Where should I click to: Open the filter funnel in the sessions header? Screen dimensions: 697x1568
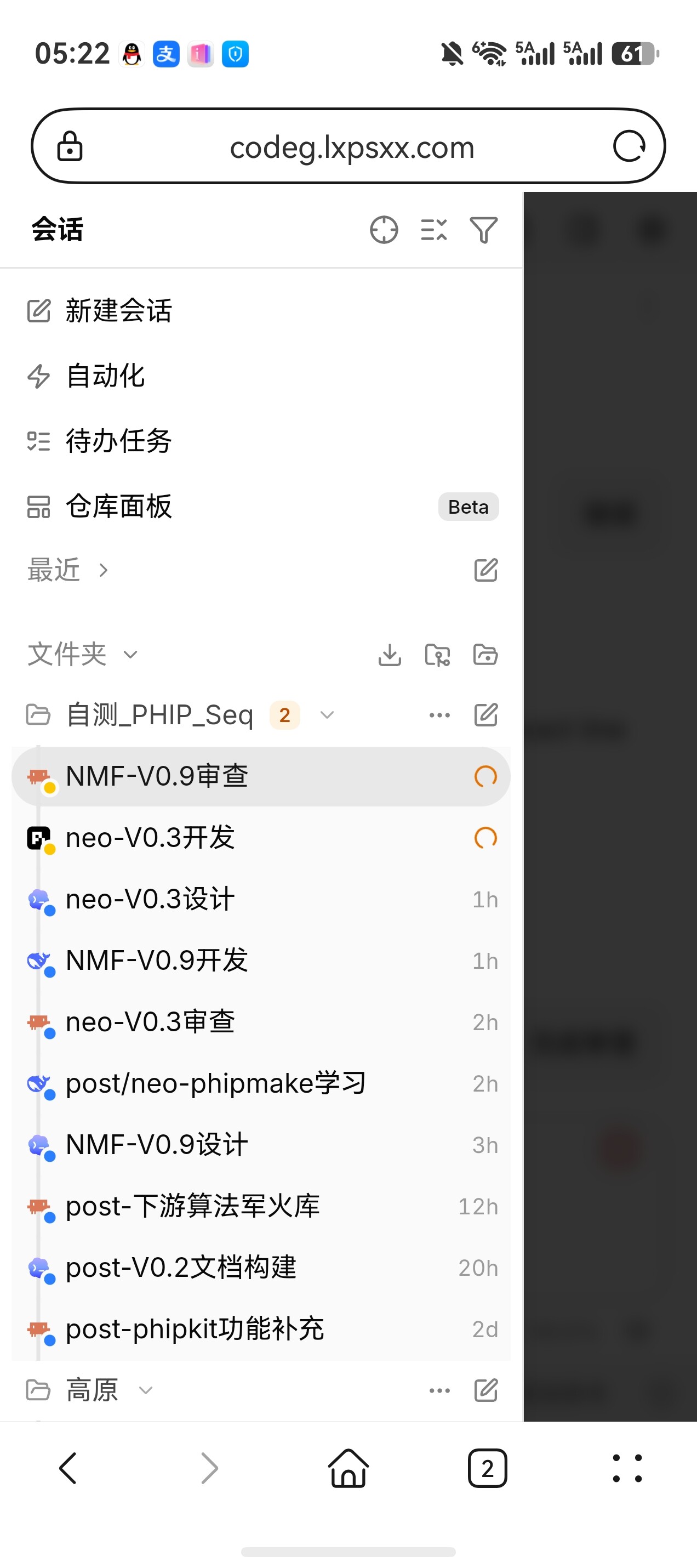pyautogui.click(x=483, y=230)
